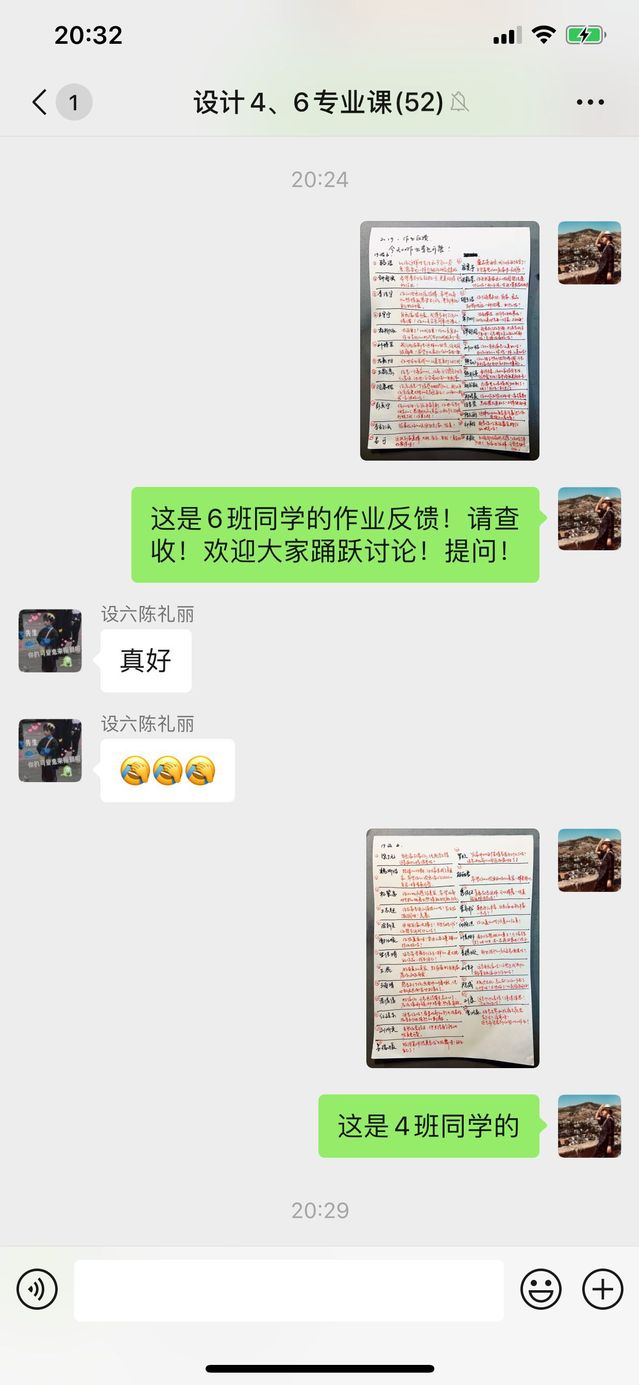Open the emoji sticker panel
The width and height of the screenshot is (639, 1385).
pyautogui.click(x=541, y=1290)
